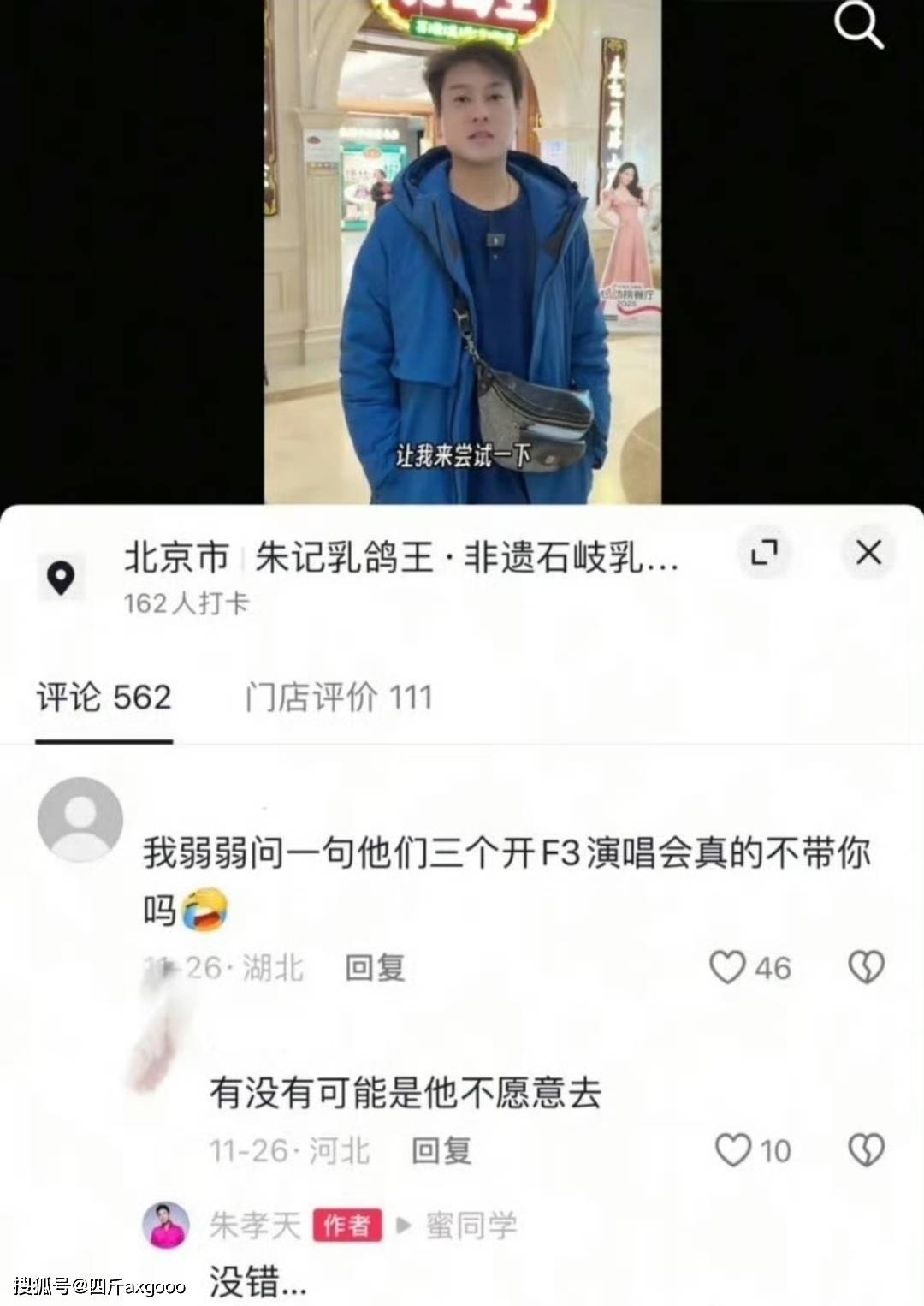
Task: Expand the comments panel to full screen
Action: click(764, 553)
